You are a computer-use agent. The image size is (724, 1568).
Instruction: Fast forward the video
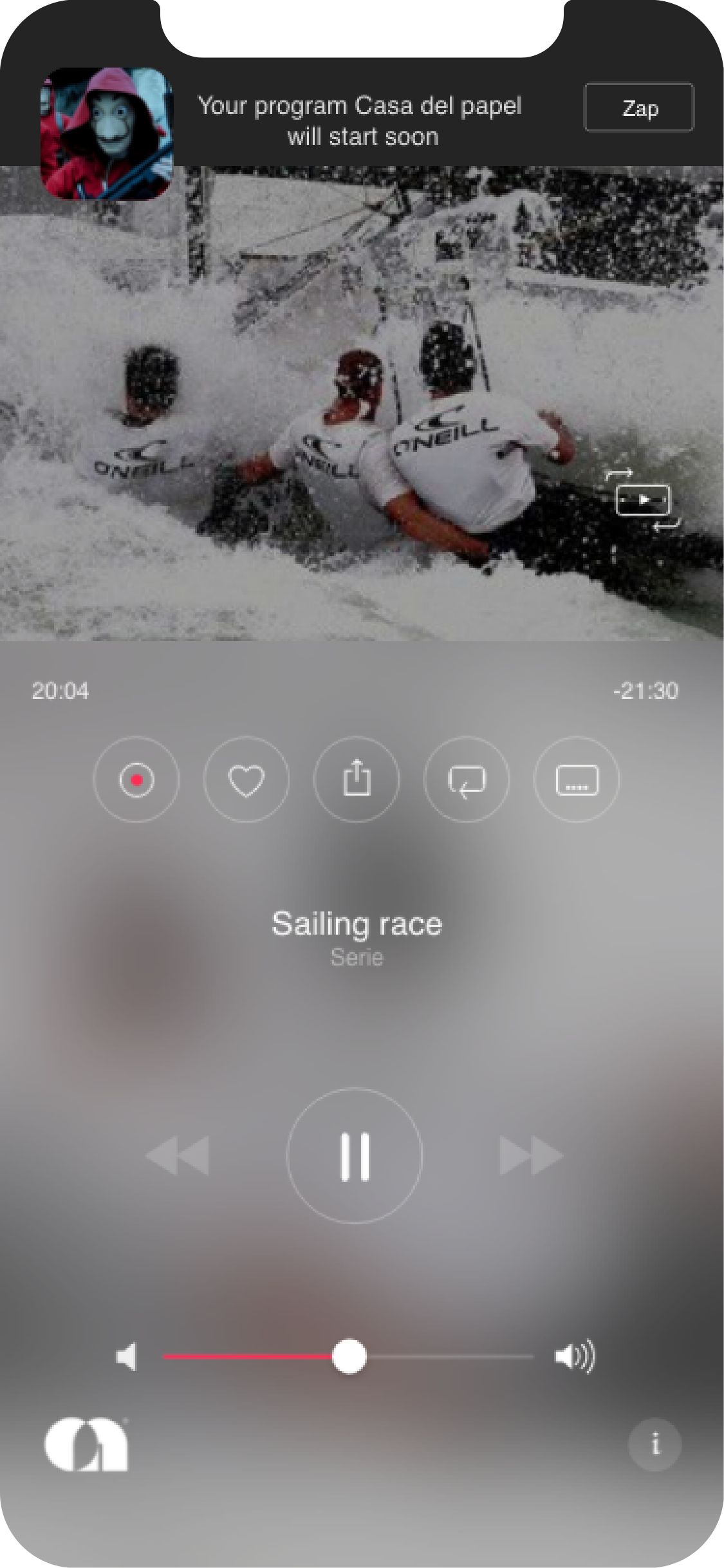(x=531, y=1156)
